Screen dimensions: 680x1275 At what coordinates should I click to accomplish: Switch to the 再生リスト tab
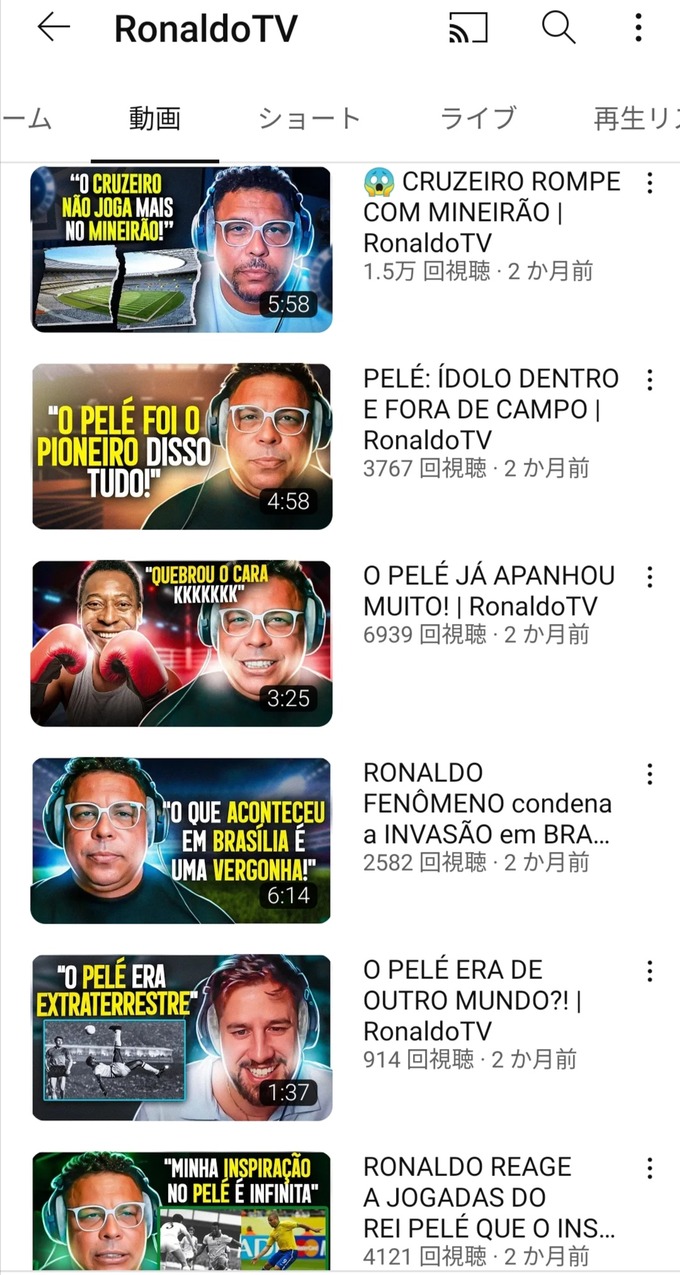(634, 118)
